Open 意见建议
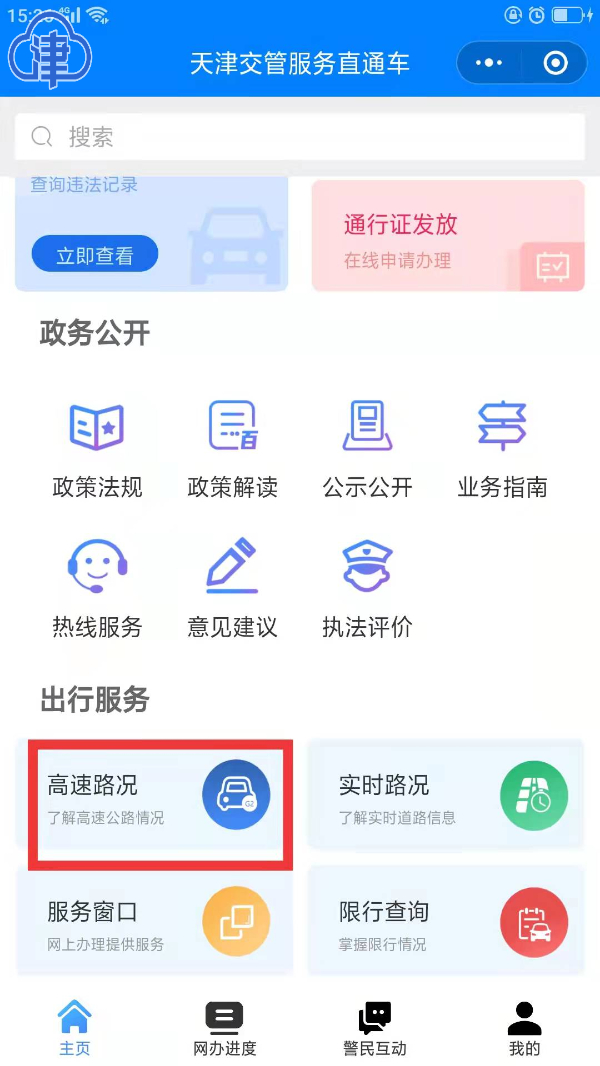Screen dimensions: 600x1066 pos(232,588)
